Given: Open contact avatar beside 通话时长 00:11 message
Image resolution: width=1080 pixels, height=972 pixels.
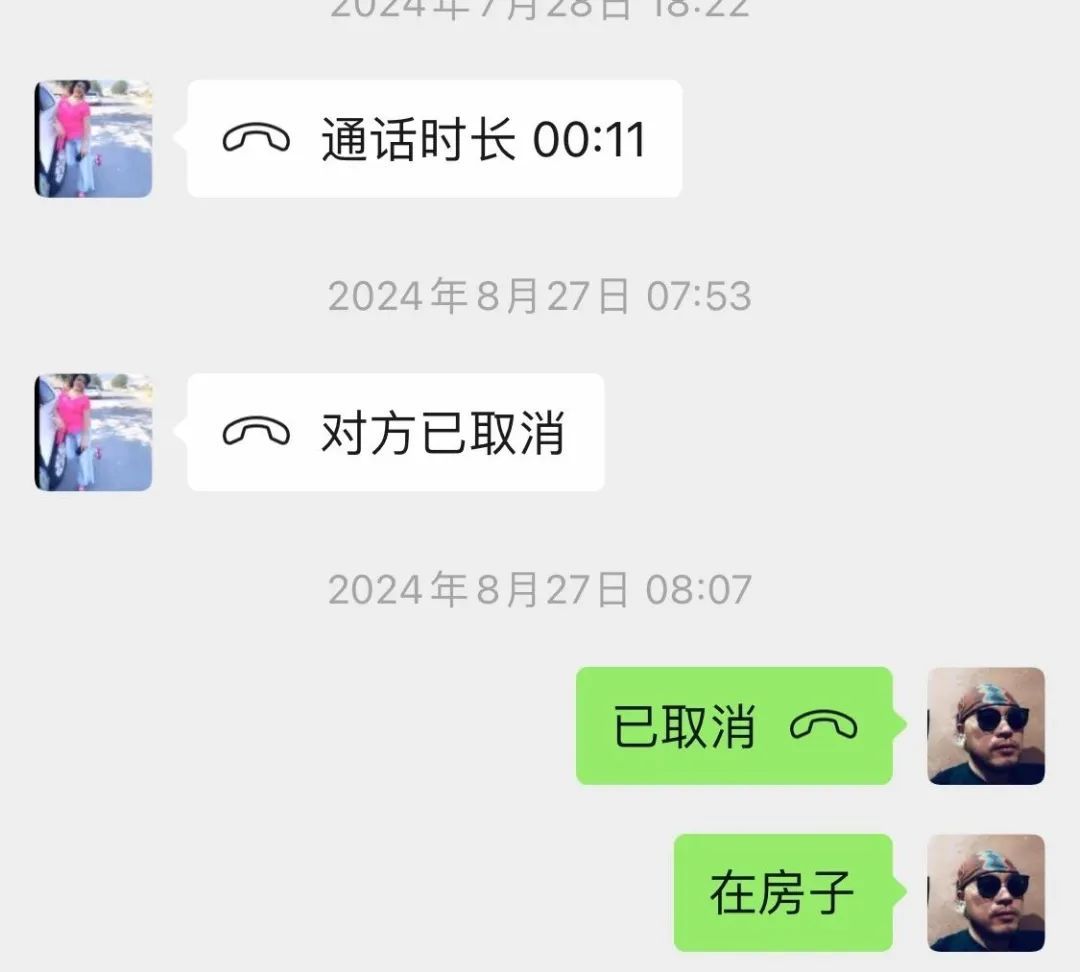Looking at the screenshot, I should pyautogui.click(x=93, y=139).
